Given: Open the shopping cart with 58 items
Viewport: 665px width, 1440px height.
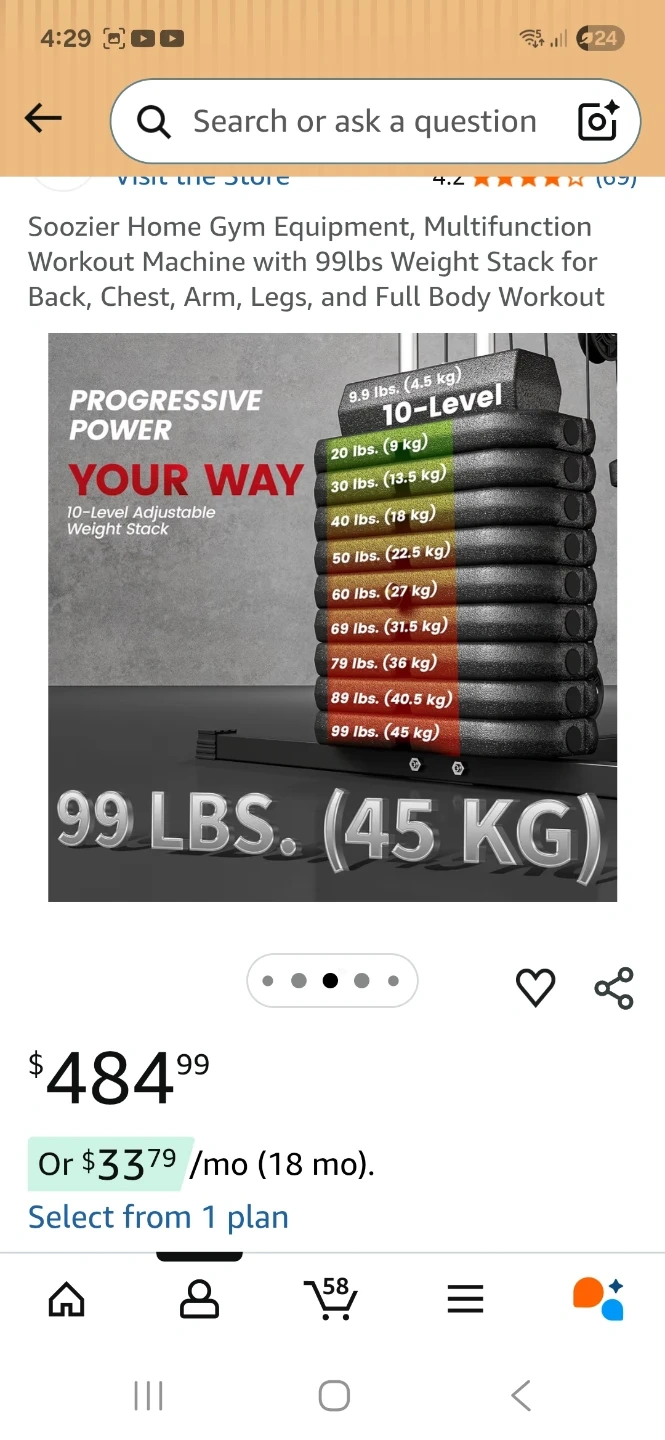Looking at the screenshot, I should [x=331, y=1299].
